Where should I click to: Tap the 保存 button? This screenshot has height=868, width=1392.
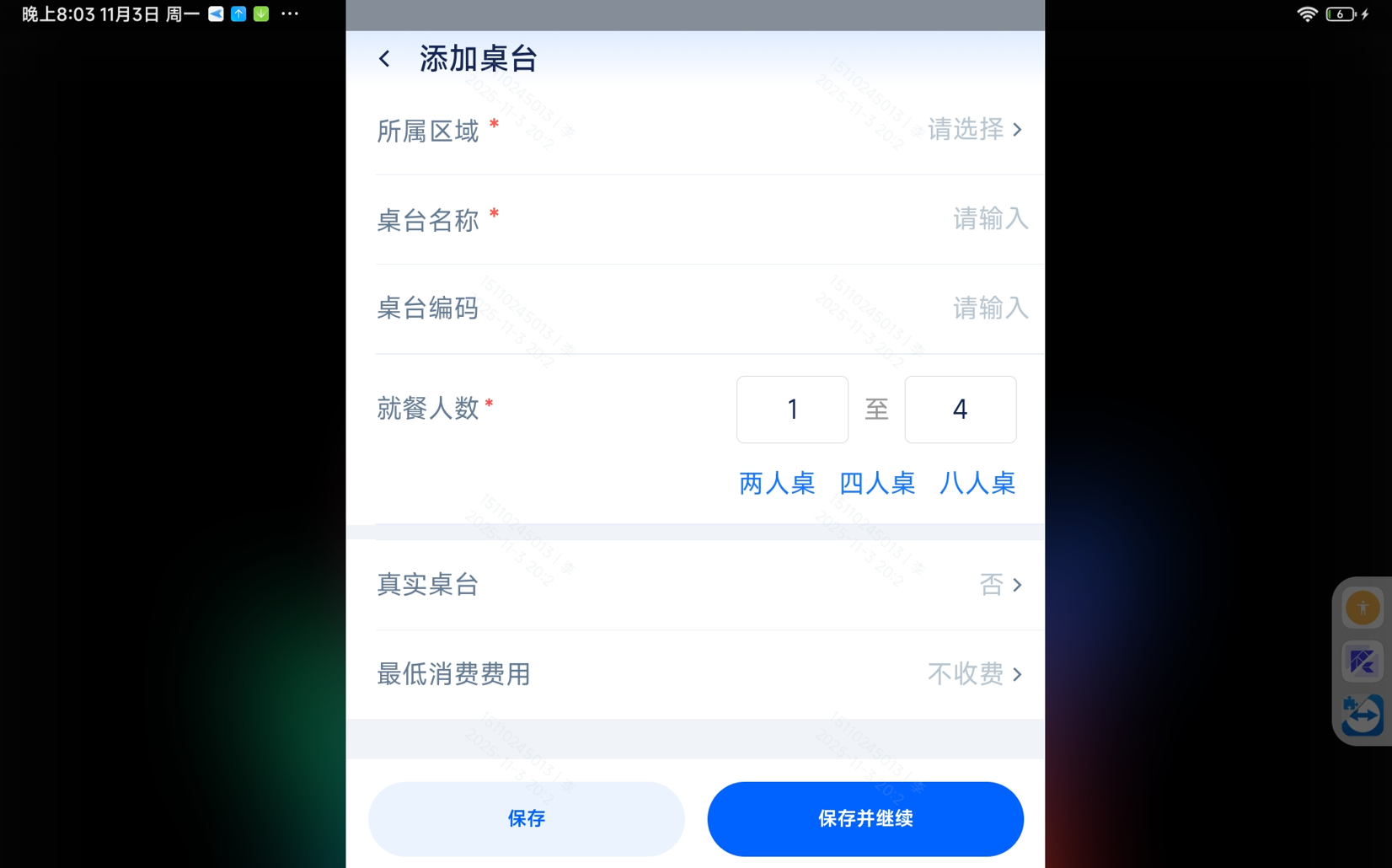[526, 818]
